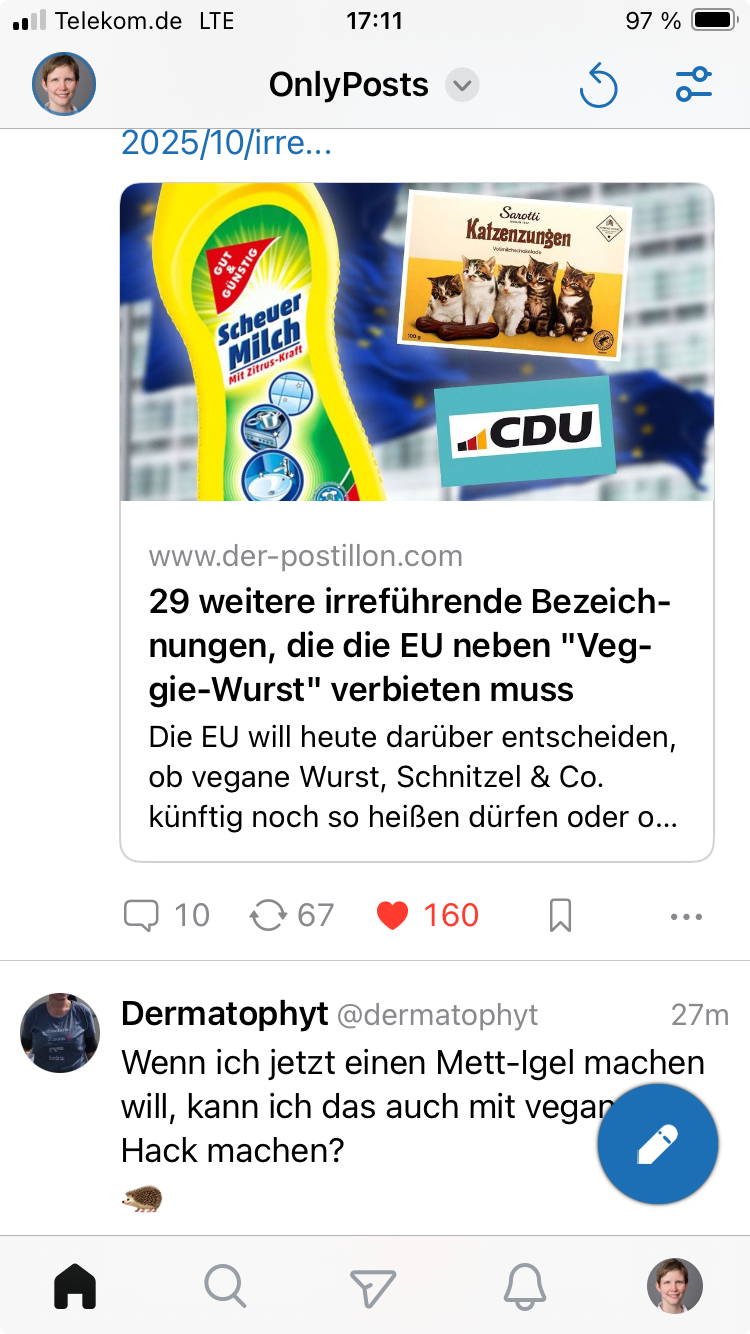Compose a new post with pencil button
Image resolution: width=750 pixels, height=1334 pixels.
[657, 1144]
